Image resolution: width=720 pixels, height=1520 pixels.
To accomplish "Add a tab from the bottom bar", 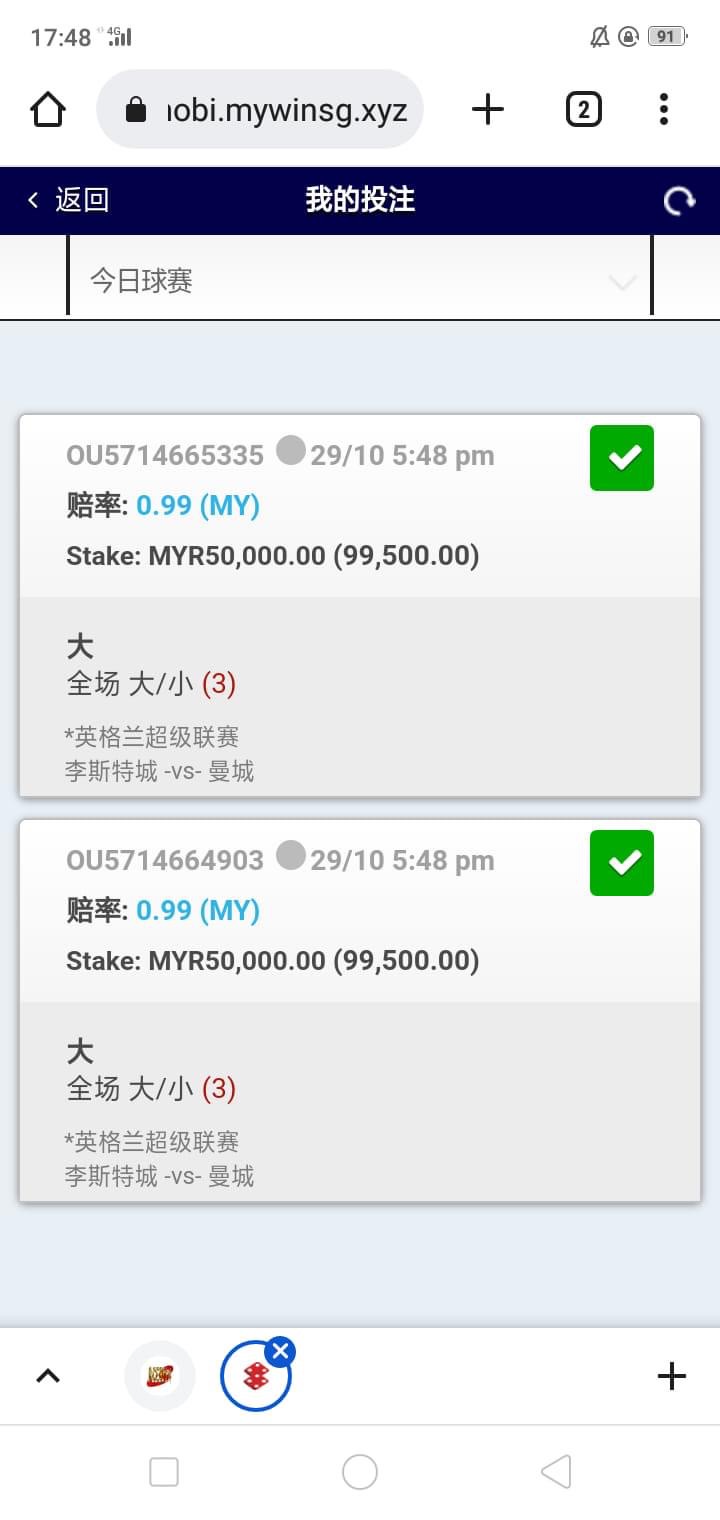I will tap(672, 1376).
